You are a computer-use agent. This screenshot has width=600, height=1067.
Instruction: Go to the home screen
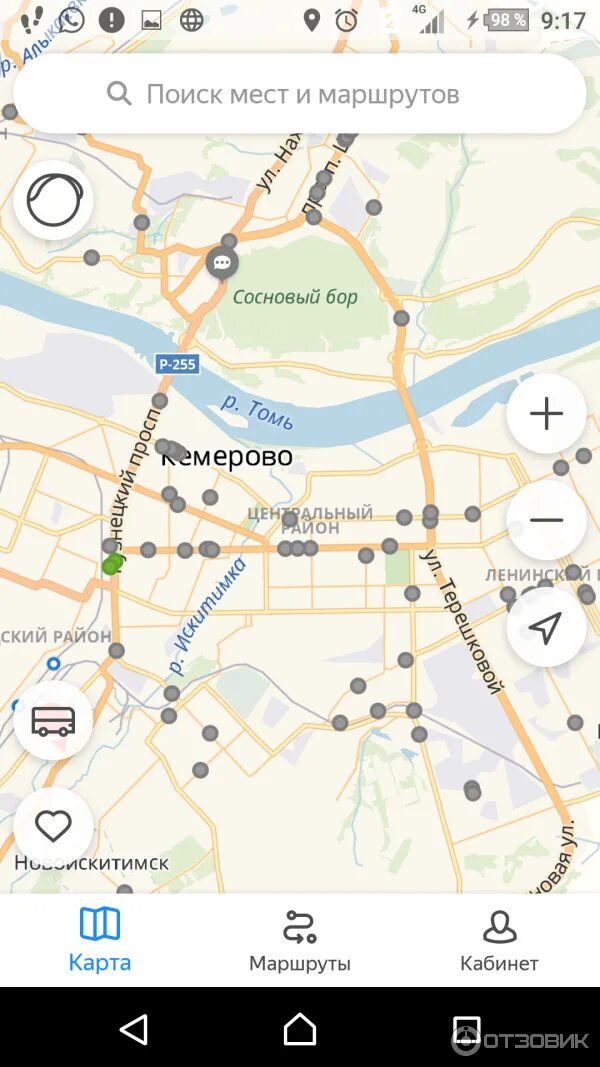click(x=300, y=1029)
